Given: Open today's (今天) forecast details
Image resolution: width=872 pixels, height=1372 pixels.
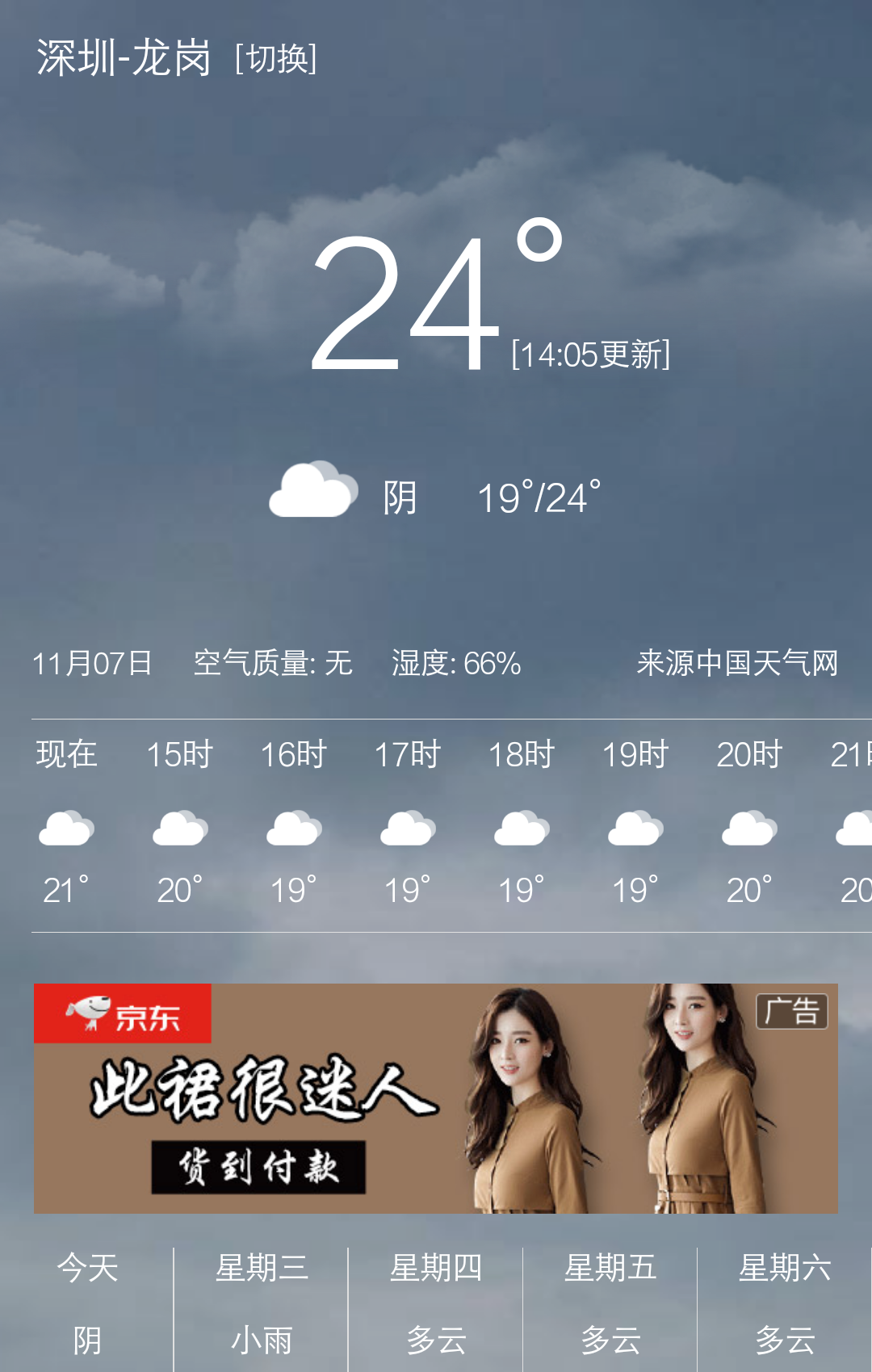Looking at the screenshot, I should (87, 1303).
